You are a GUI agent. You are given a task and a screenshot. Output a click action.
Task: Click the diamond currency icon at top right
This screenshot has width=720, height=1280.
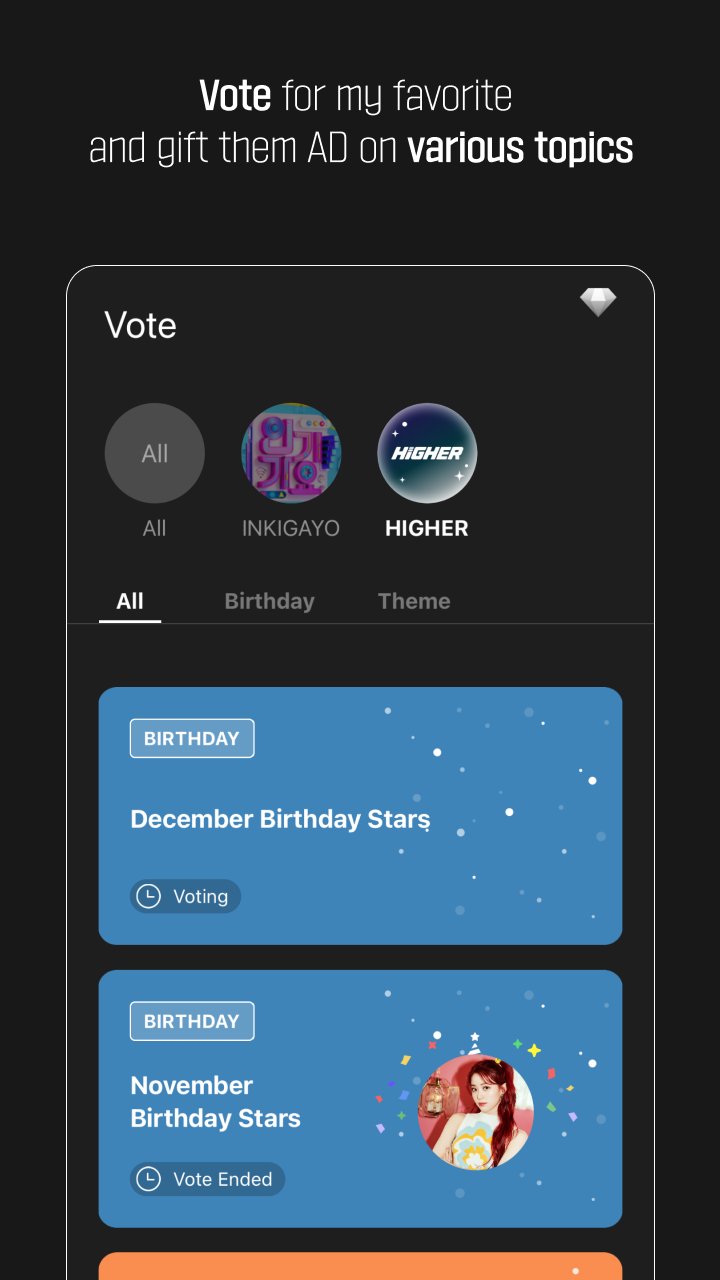[598, 301]
